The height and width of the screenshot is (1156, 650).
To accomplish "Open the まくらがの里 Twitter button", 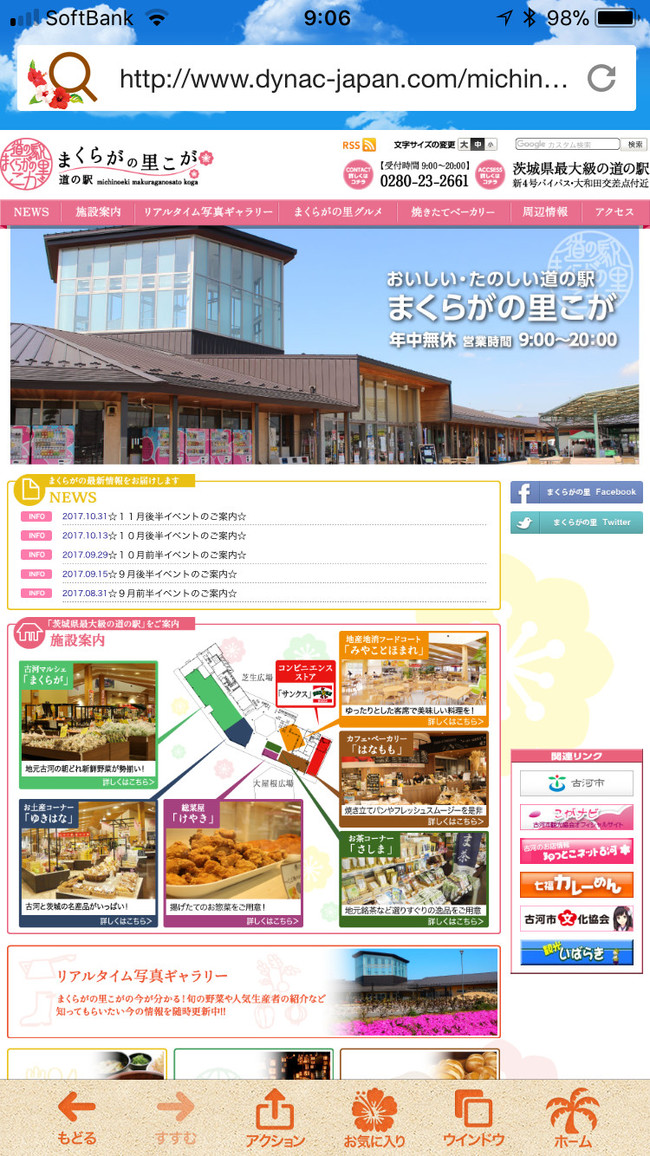I will click(x=576, y=522).
